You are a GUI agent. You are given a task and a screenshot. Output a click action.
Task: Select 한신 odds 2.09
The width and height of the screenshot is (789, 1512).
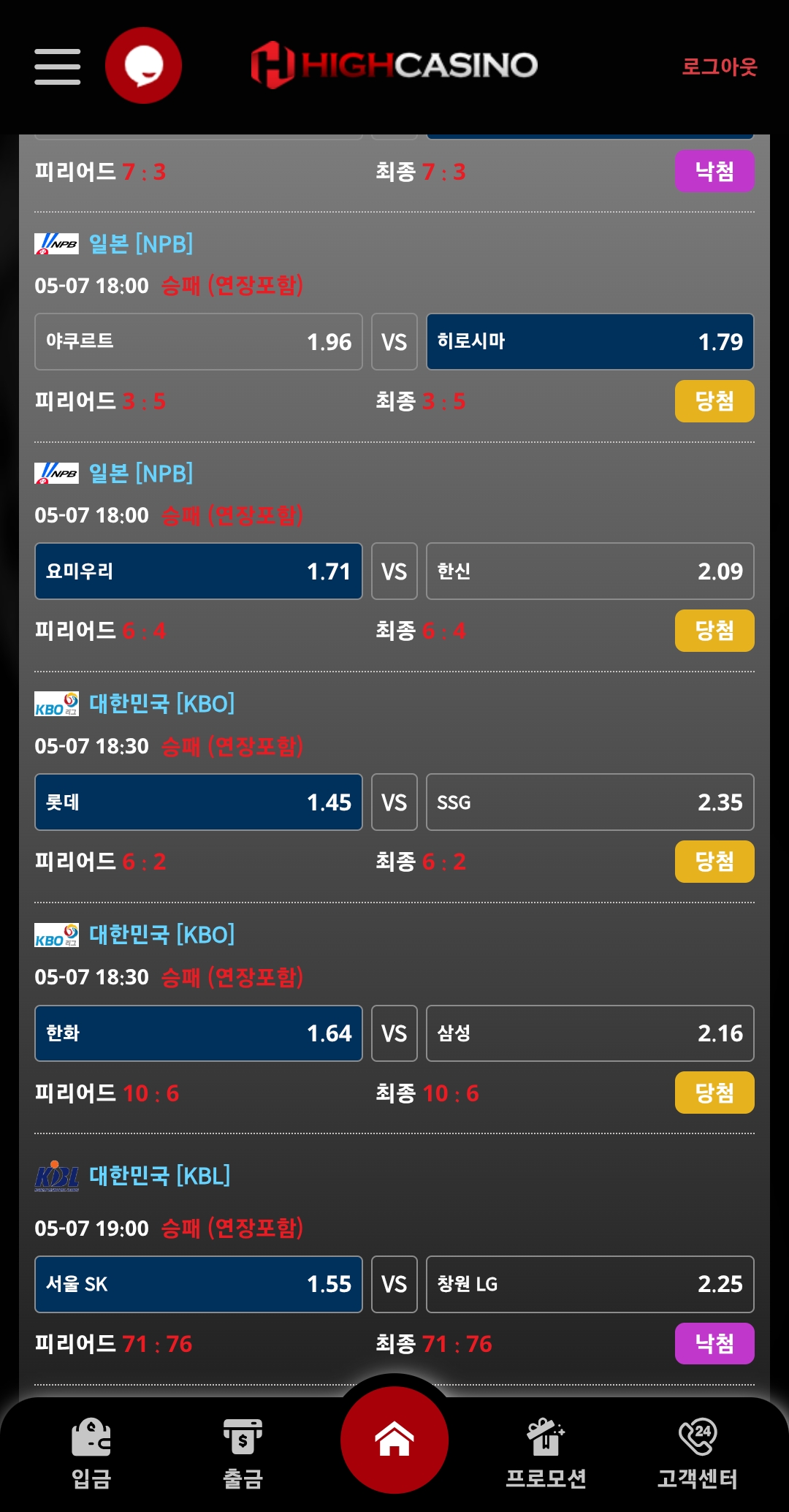click(x=590, y=571)
